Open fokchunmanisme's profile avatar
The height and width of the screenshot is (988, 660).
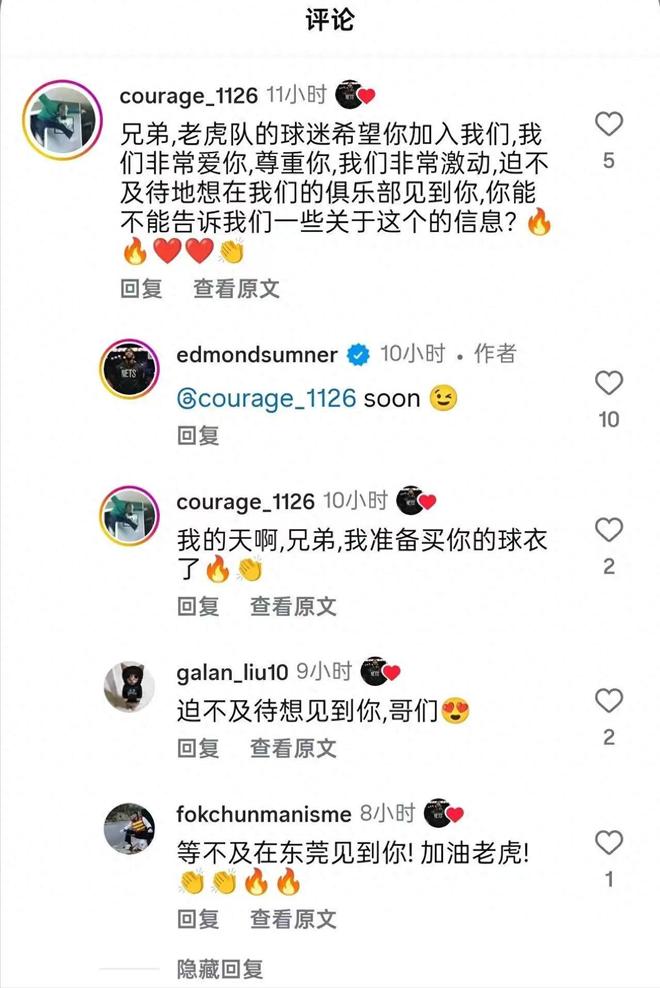click(130, 828)
